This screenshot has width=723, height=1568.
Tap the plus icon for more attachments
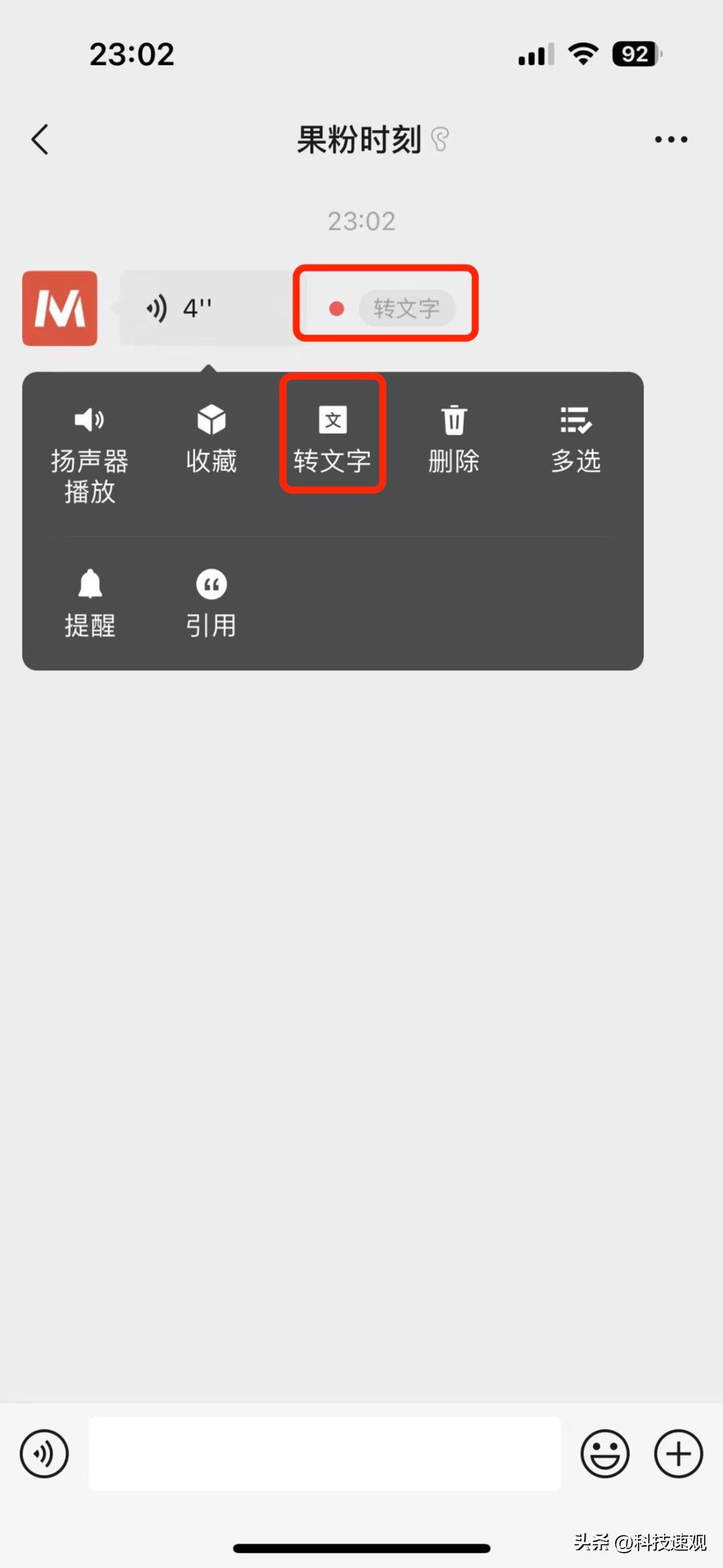pos(679,1453)
